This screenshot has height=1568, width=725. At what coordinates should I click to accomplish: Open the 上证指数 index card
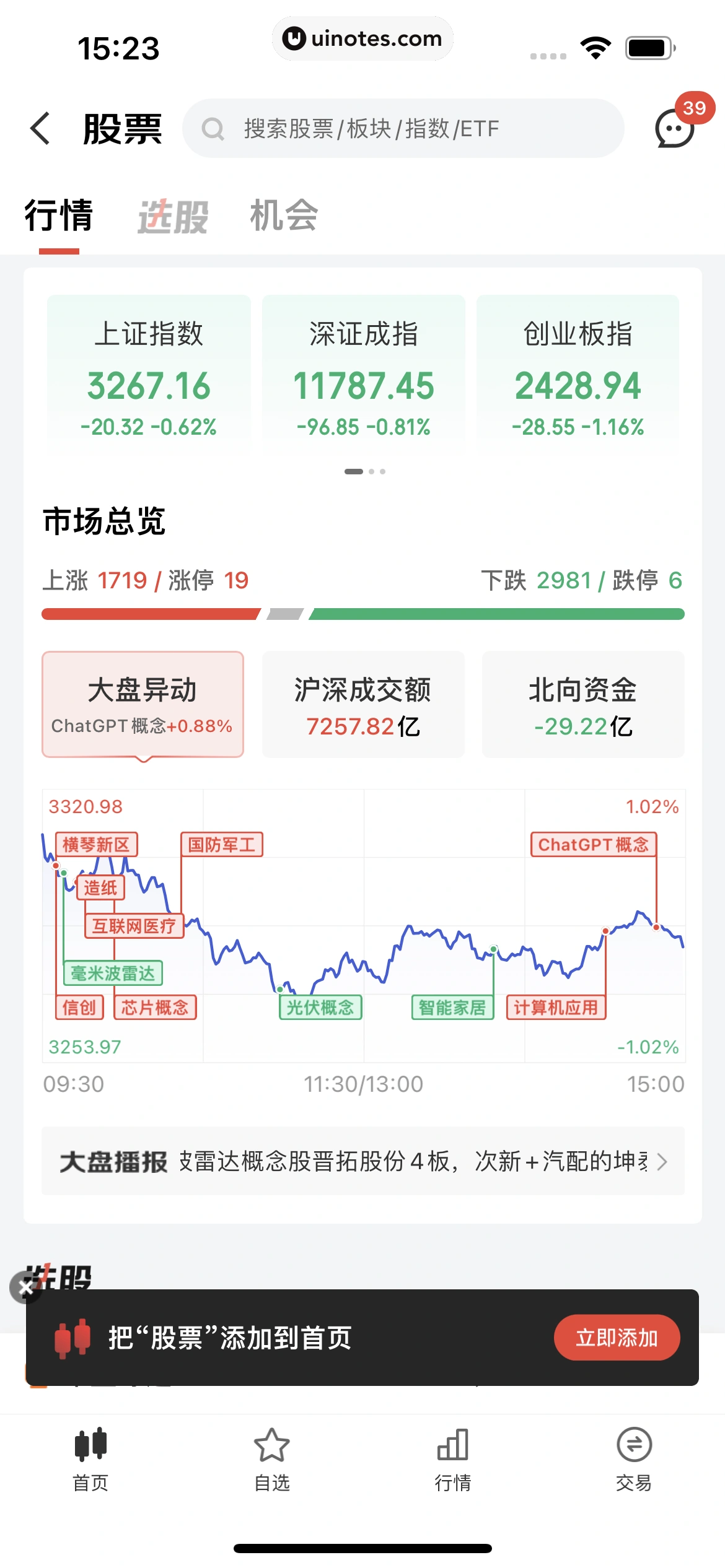point(149,376)
